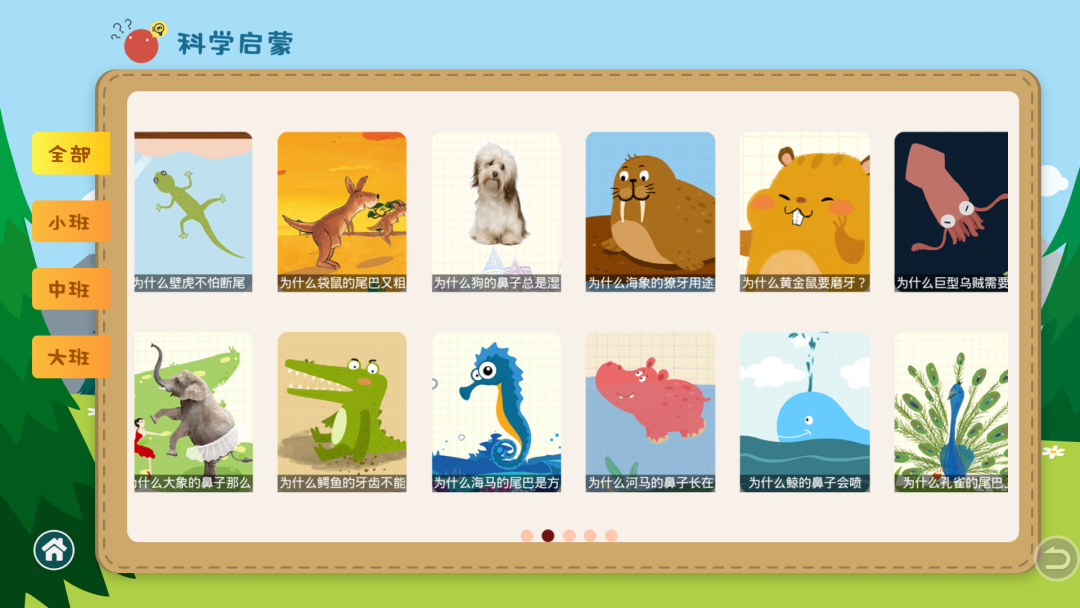Open the whale 鲸 spout card
The height and width of the screenshot is (608, 1080).
pos(804,411)
